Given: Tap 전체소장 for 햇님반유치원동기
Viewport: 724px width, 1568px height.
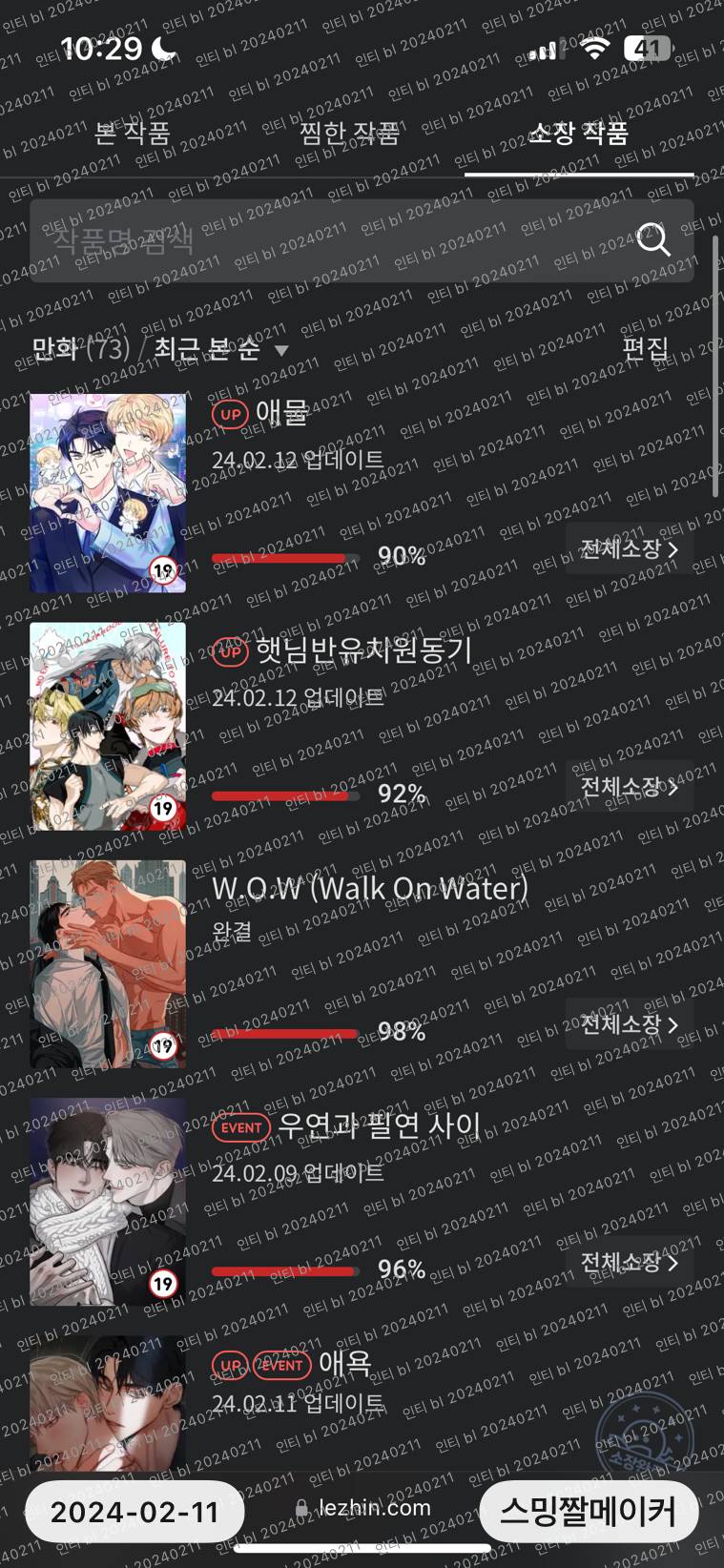Looking at the screenshot, I should [629, 787].
